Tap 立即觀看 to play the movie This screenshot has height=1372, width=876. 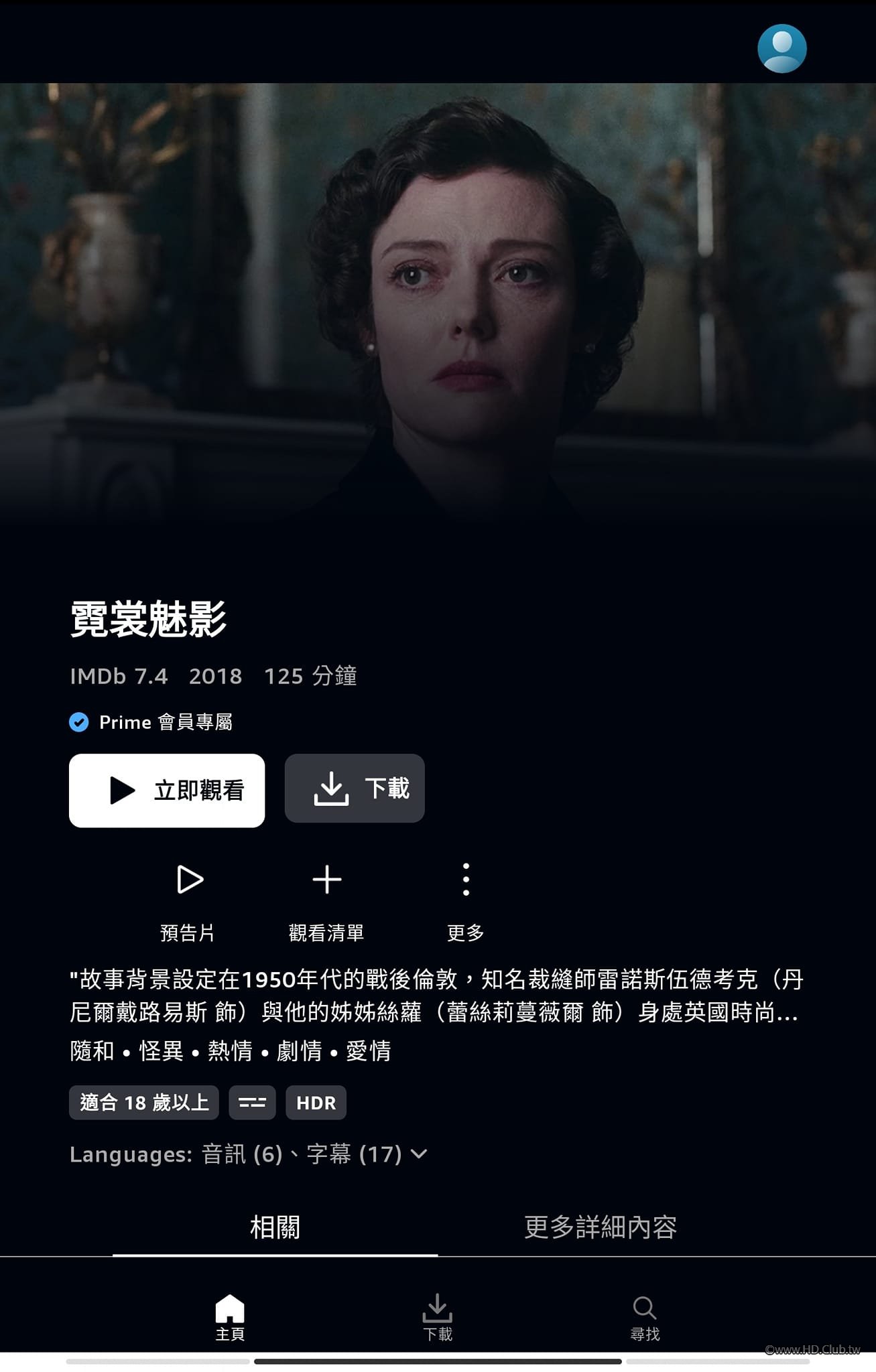click(167, 791)
